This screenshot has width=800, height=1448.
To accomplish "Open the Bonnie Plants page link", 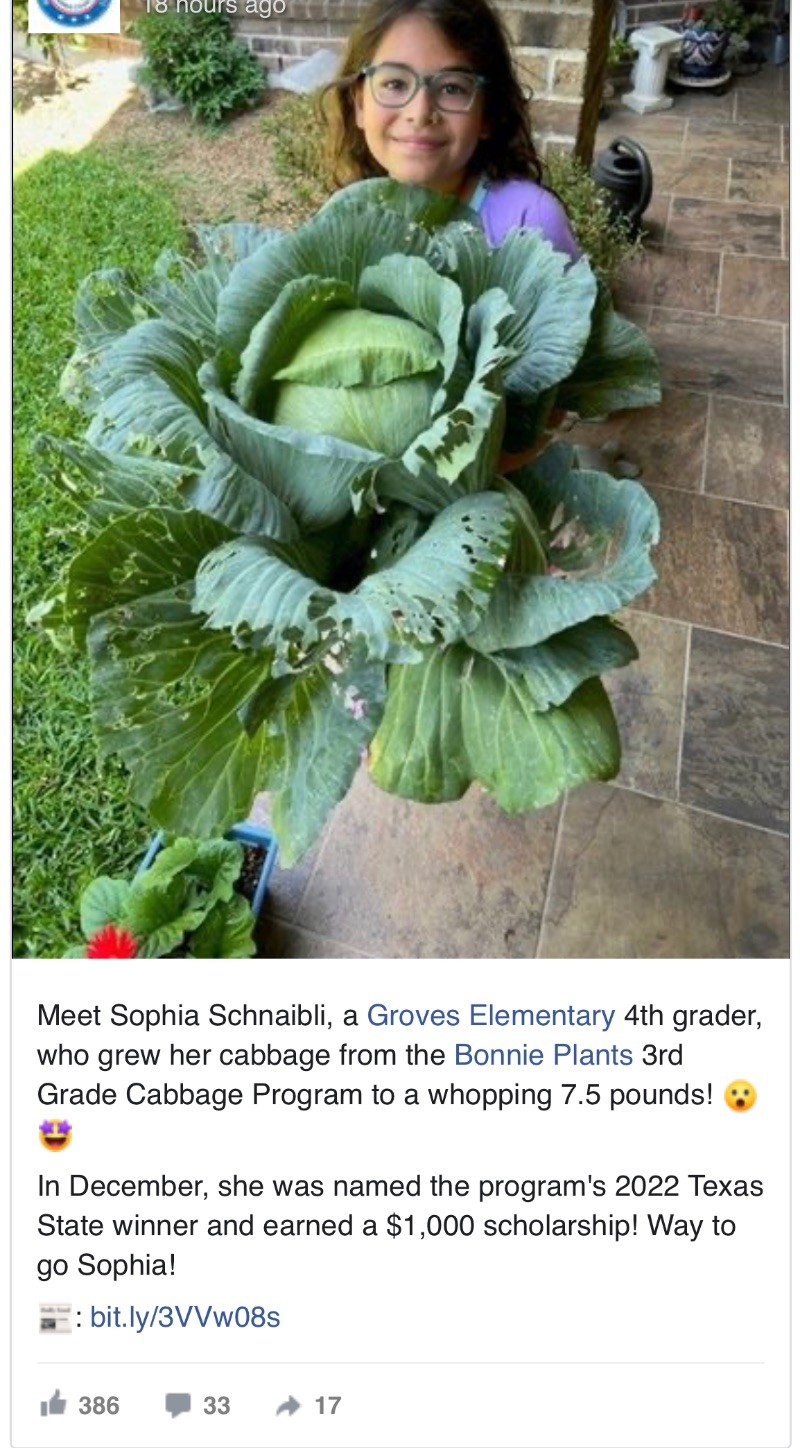I will (x=543, y=1055).
